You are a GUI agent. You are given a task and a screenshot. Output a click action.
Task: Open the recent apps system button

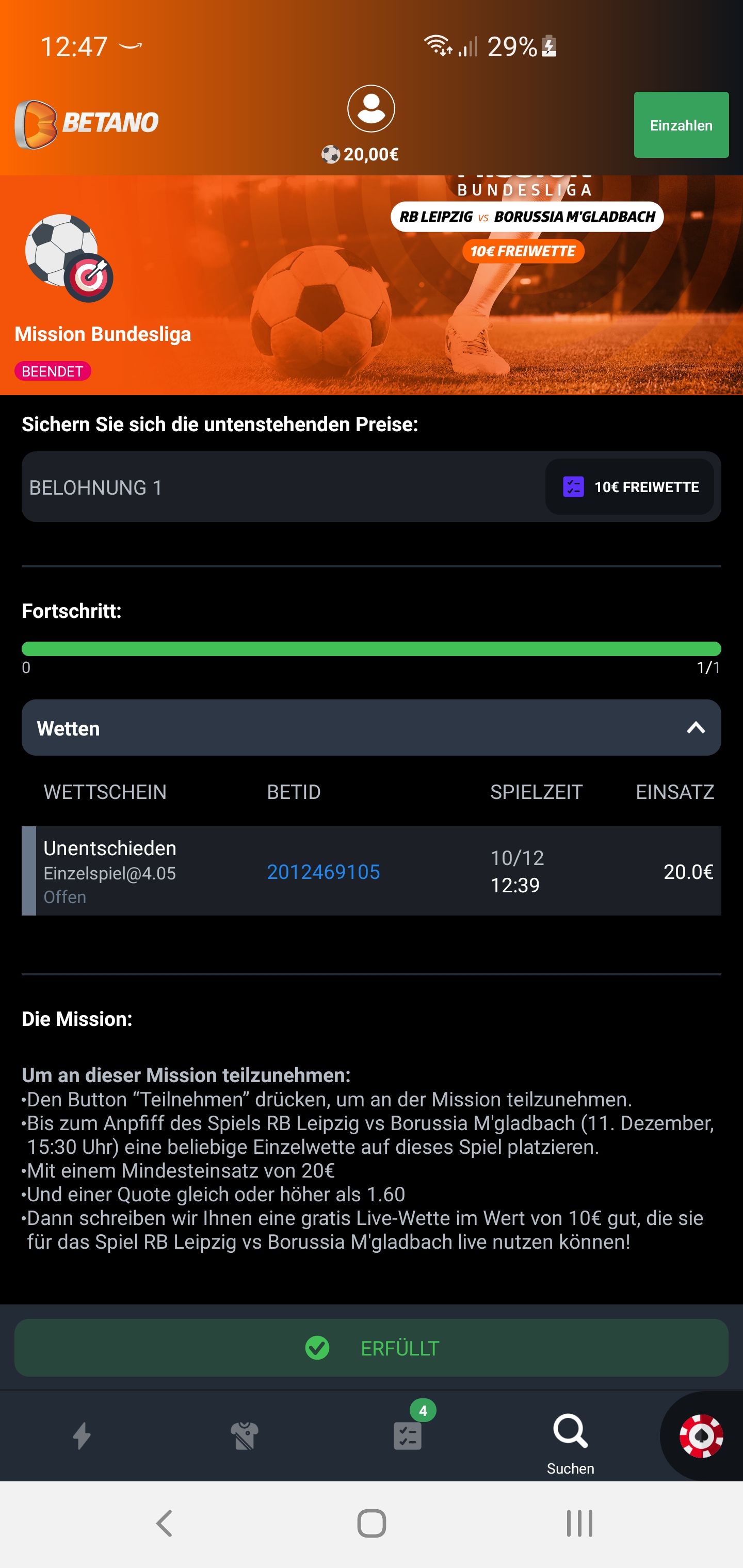pos(578,1524)
